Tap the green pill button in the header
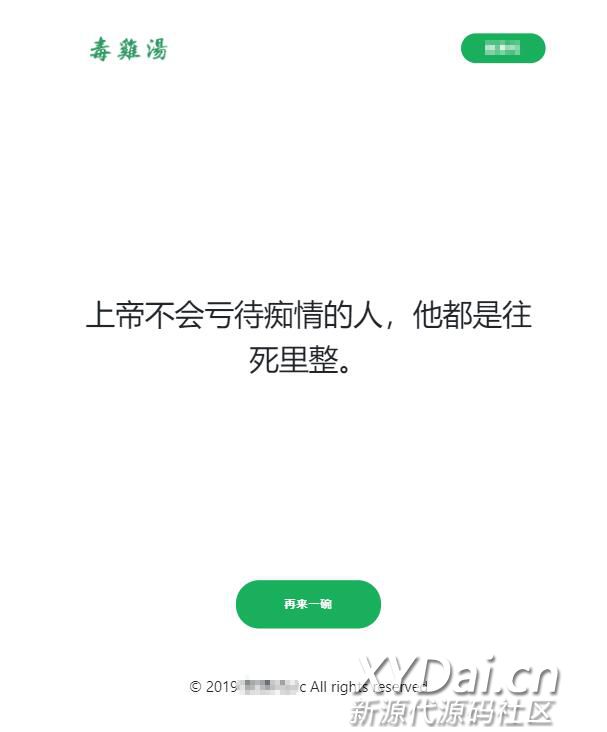 (x=502, y=48)
